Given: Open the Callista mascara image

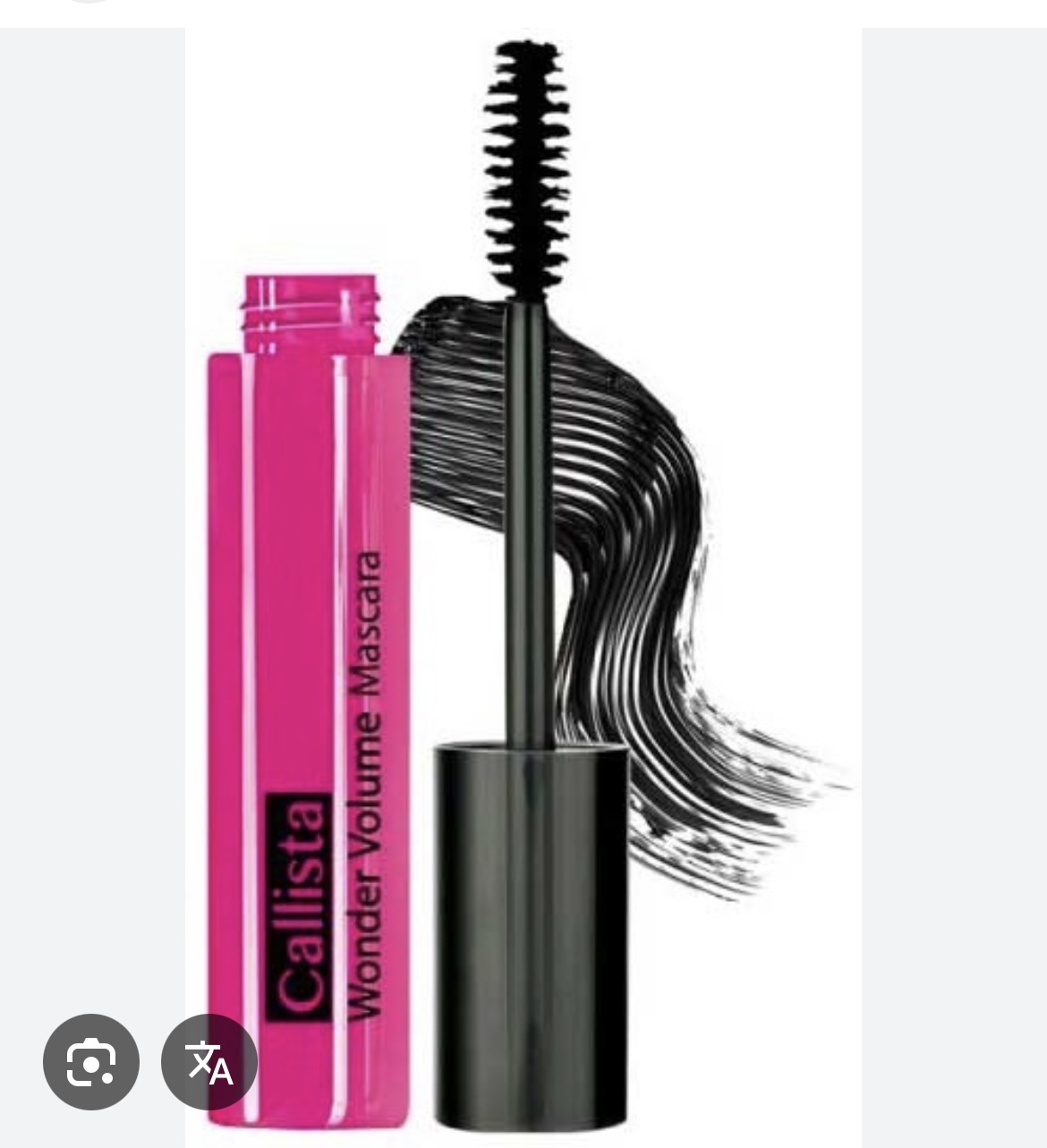Looking at the screenshot, I should [523, 573].
